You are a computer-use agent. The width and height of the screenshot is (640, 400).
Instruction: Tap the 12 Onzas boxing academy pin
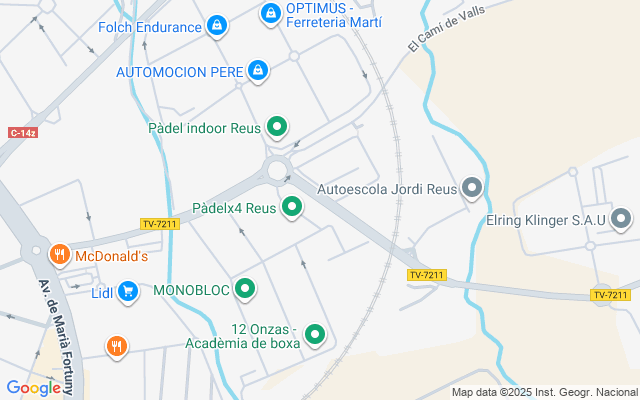coord(315,335)
